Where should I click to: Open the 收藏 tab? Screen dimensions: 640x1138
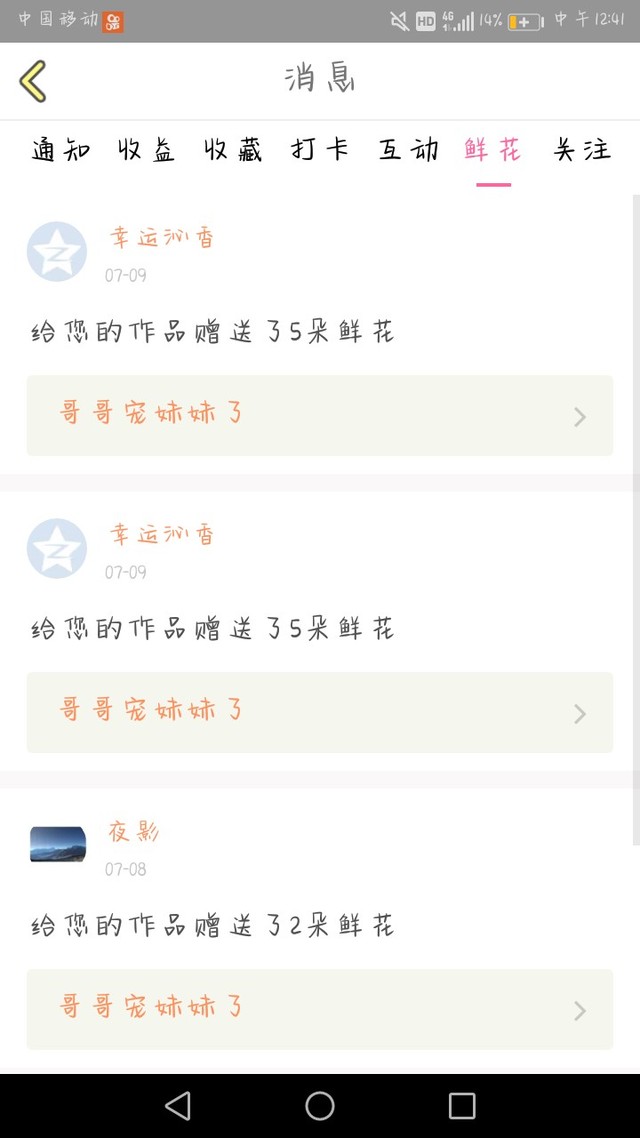point(233,150)
